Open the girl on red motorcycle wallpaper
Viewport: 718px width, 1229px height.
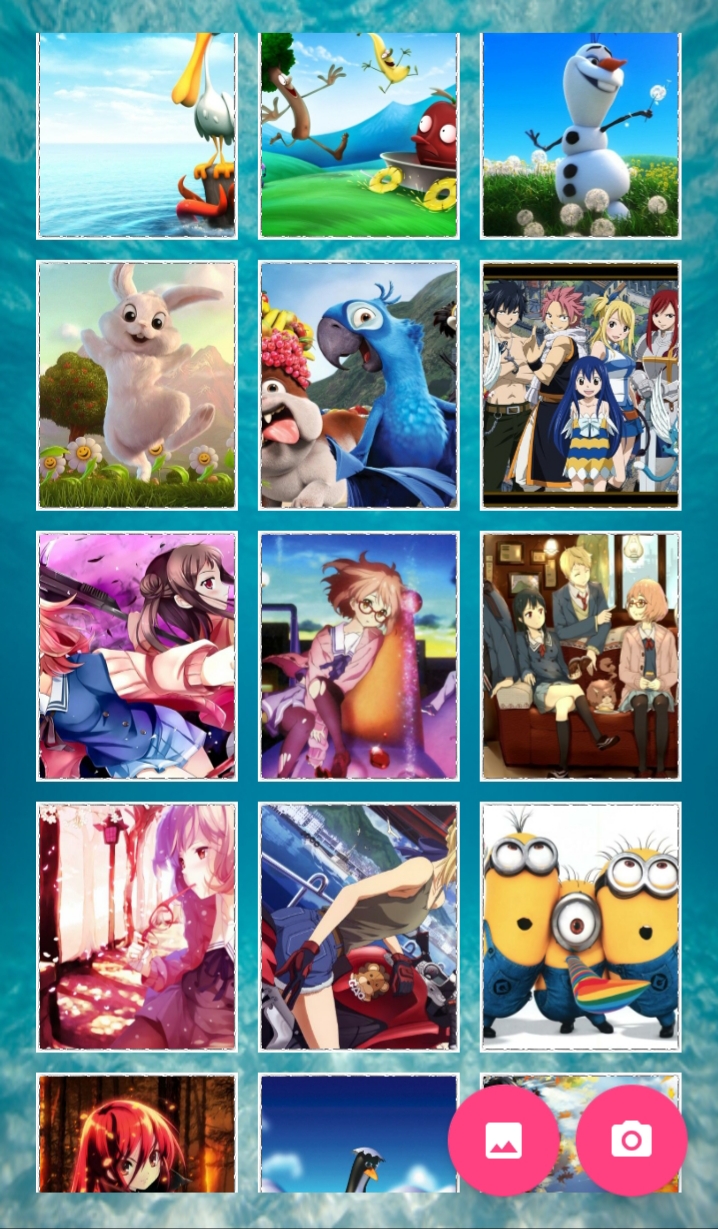(x=359, y=927)
